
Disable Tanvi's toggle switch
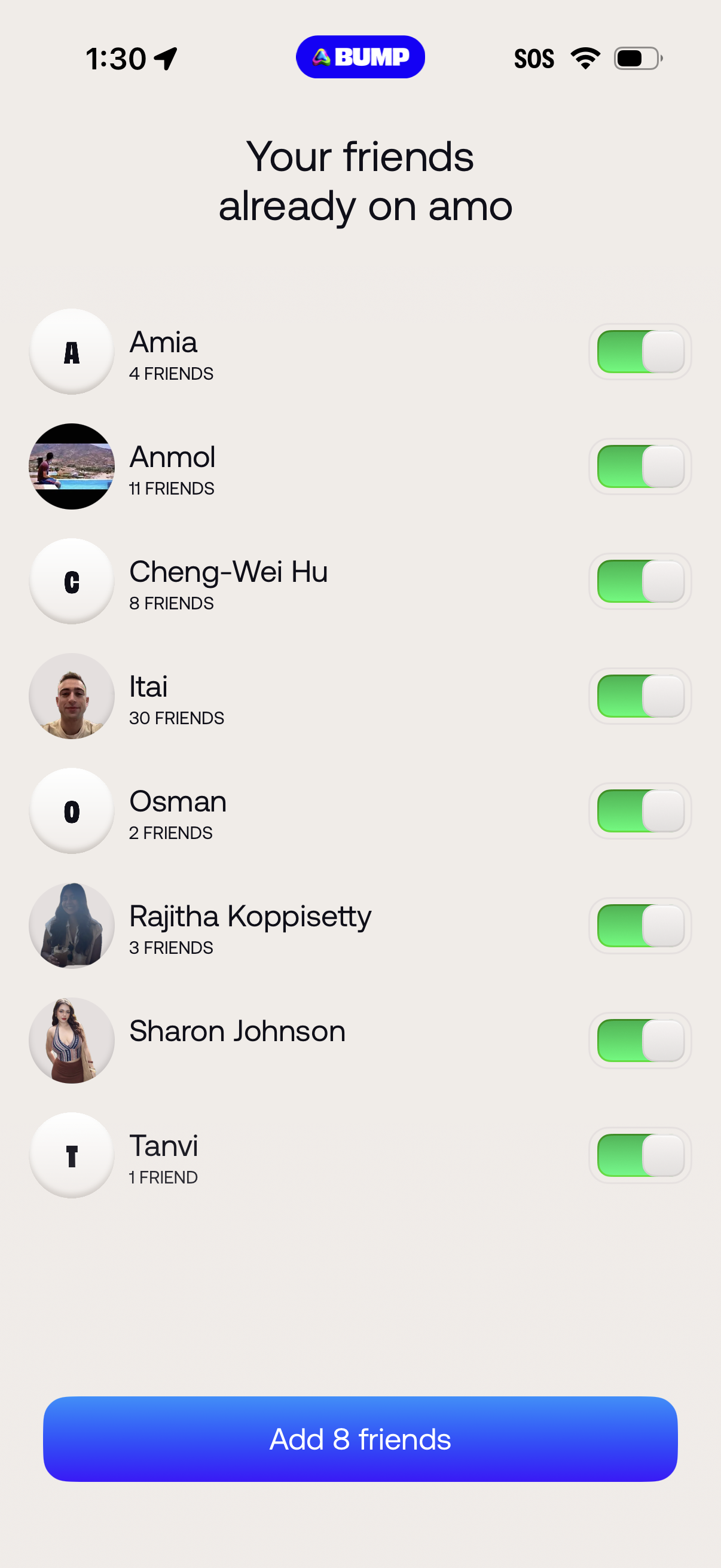pyautogui.click(x=640, y=1155)
